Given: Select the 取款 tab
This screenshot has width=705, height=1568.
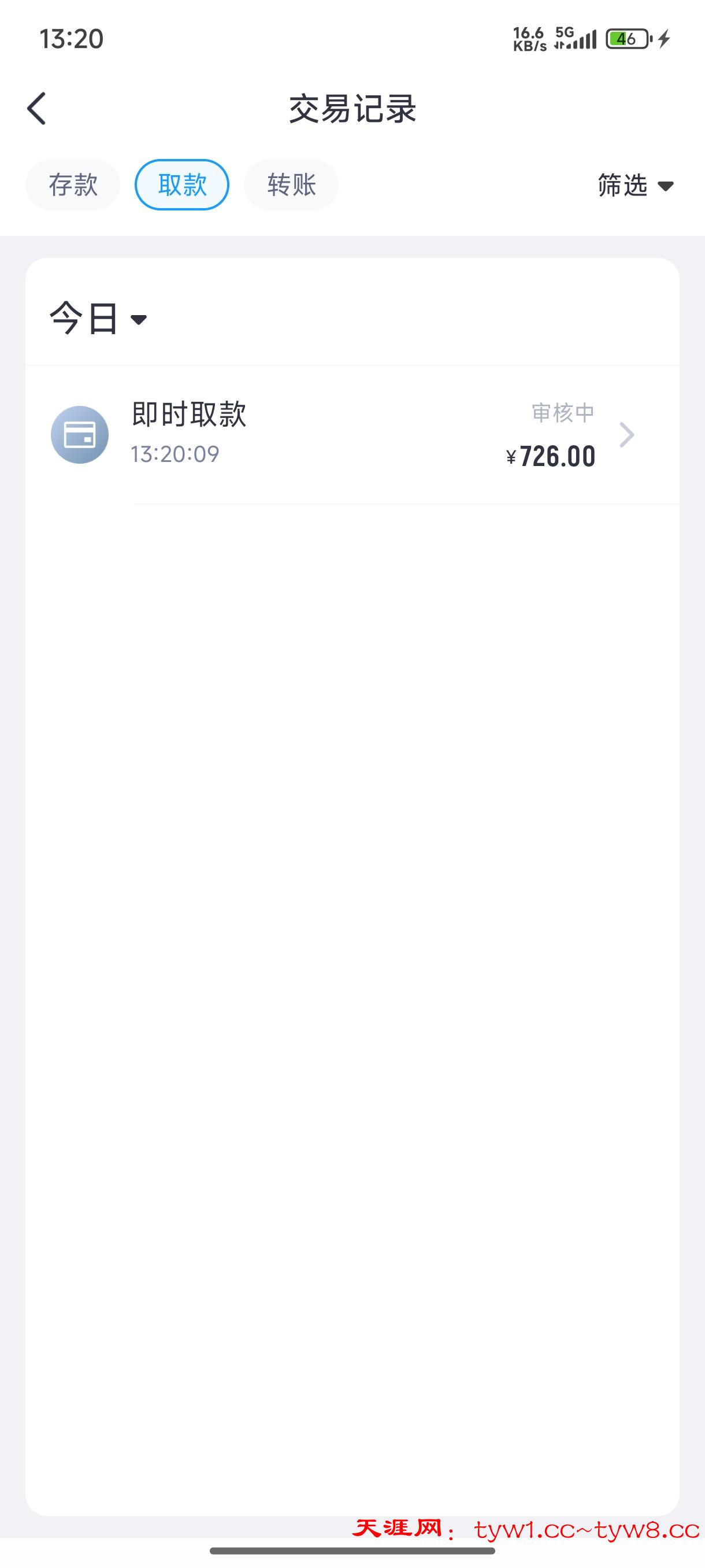Looking at the screenshot, I should tap(182, 185).
